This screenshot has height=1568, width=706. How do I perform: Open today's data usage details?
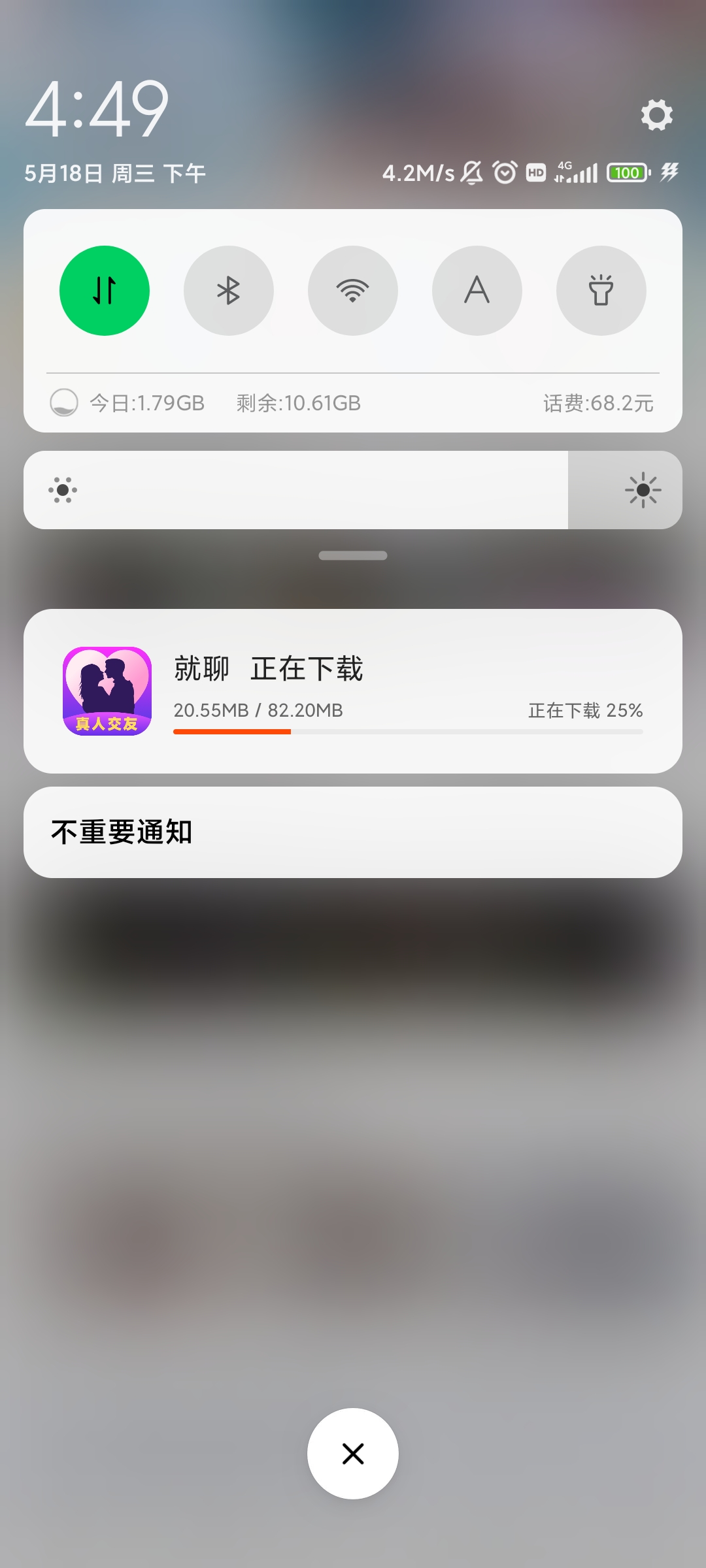147,403
